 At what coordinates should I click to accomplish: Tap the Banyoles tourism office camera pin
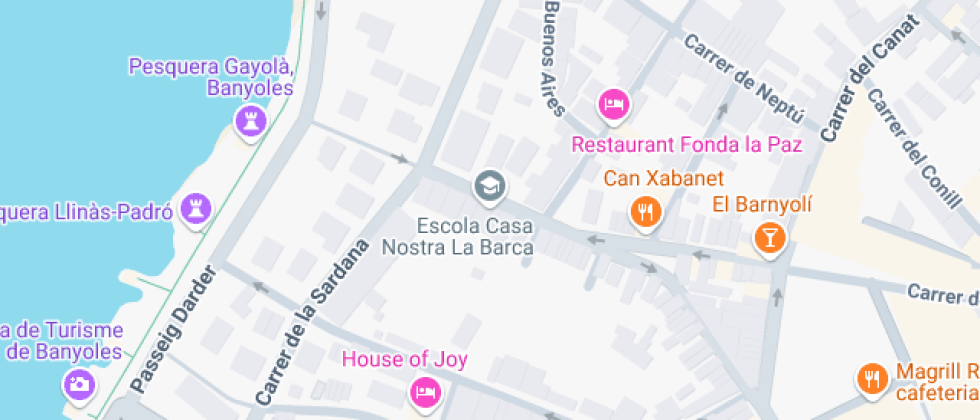click(79, 383)
